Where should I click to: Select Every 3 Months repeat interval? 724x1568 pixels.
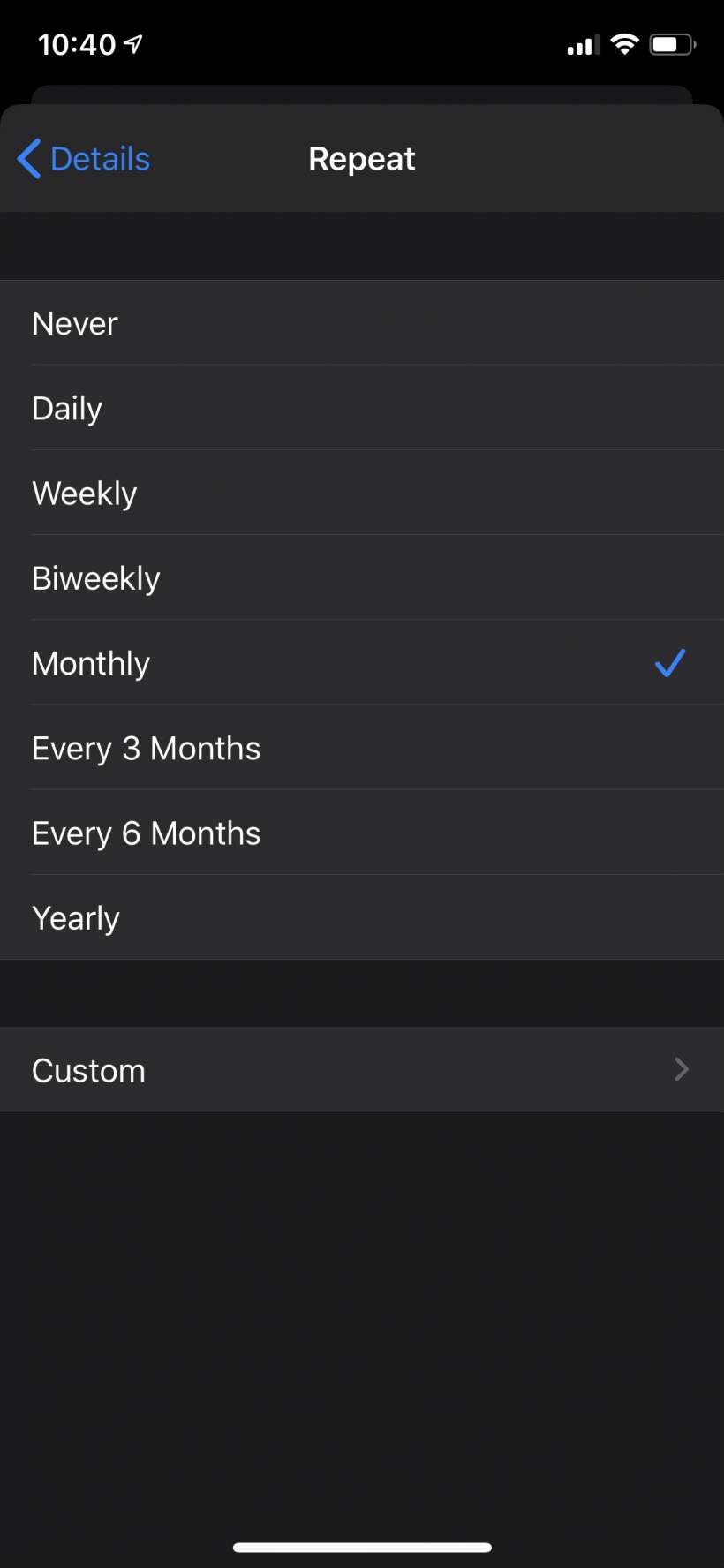tap(362, 748)
